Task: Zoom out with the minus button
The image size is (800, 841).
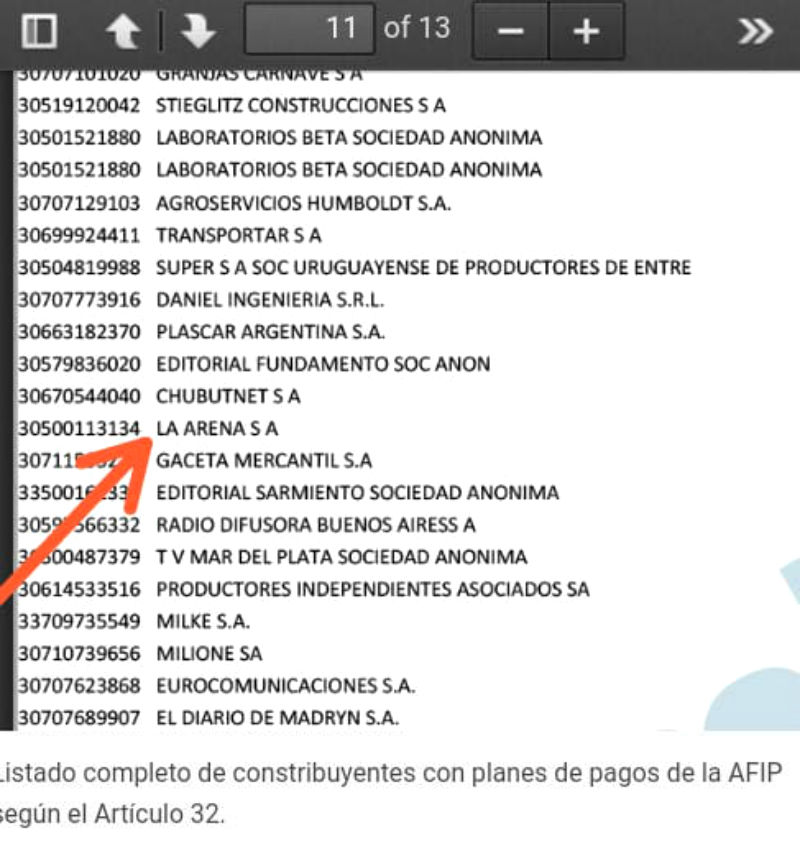Action: click(x=511, y=31)
